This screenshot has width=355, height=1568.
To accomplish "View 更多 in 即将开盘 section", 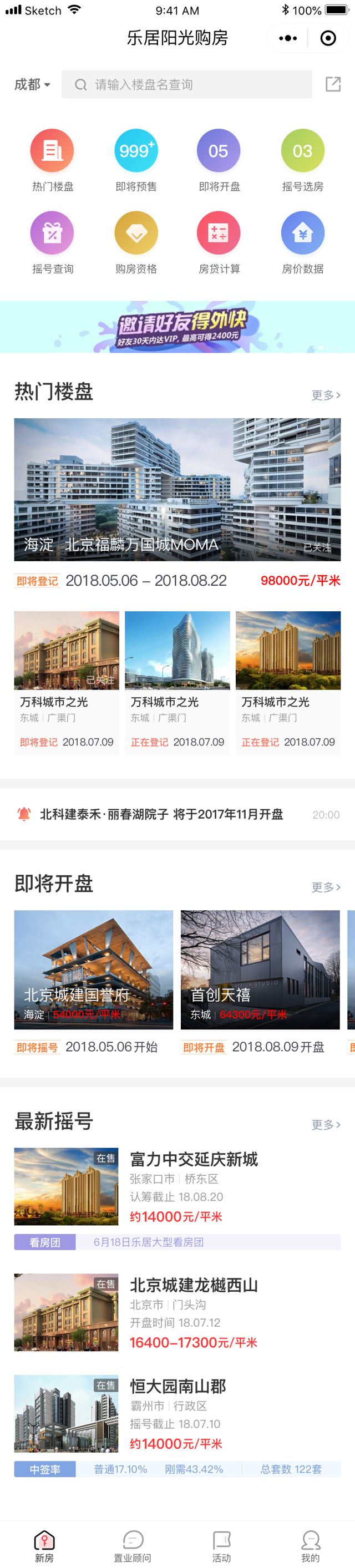I will tap(326, 887).
